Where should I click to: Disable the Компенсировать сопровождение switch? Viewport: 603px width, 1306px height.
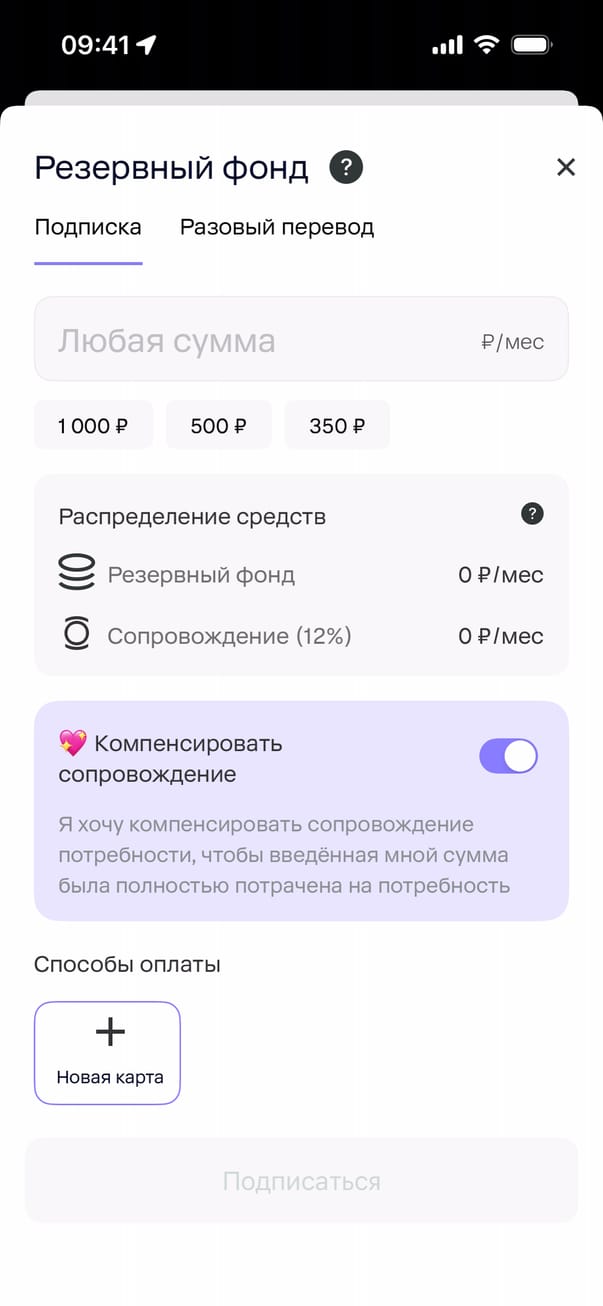(x=508, y=756)
